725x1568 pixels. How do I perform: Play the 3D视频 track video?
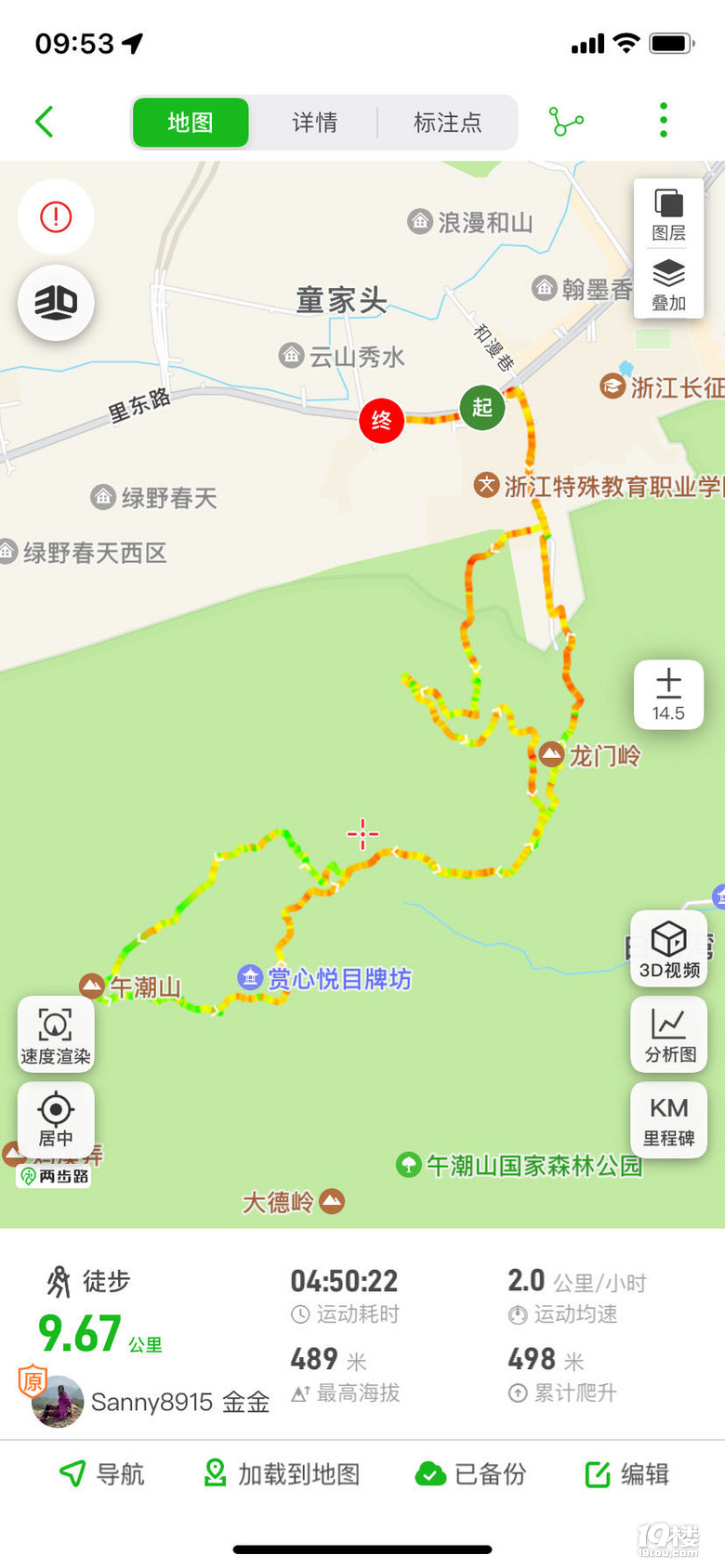point(669,948)
